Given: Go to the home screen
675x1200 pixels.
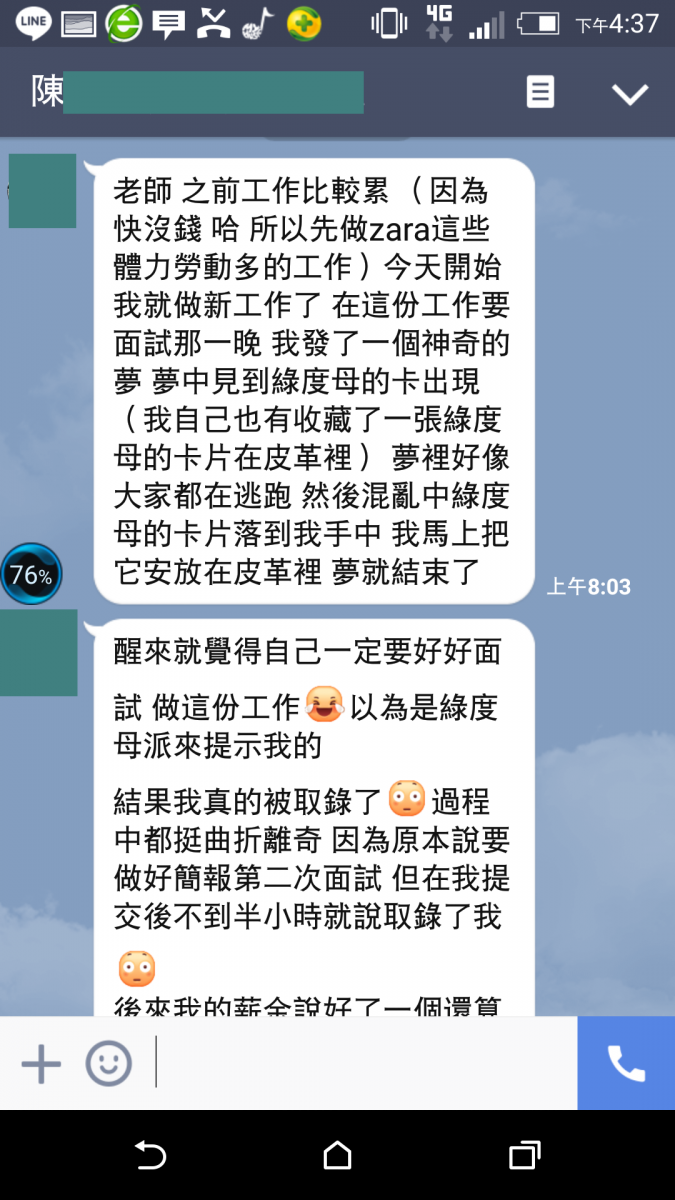Looking at the screenshot, I should pos(337,1156).
